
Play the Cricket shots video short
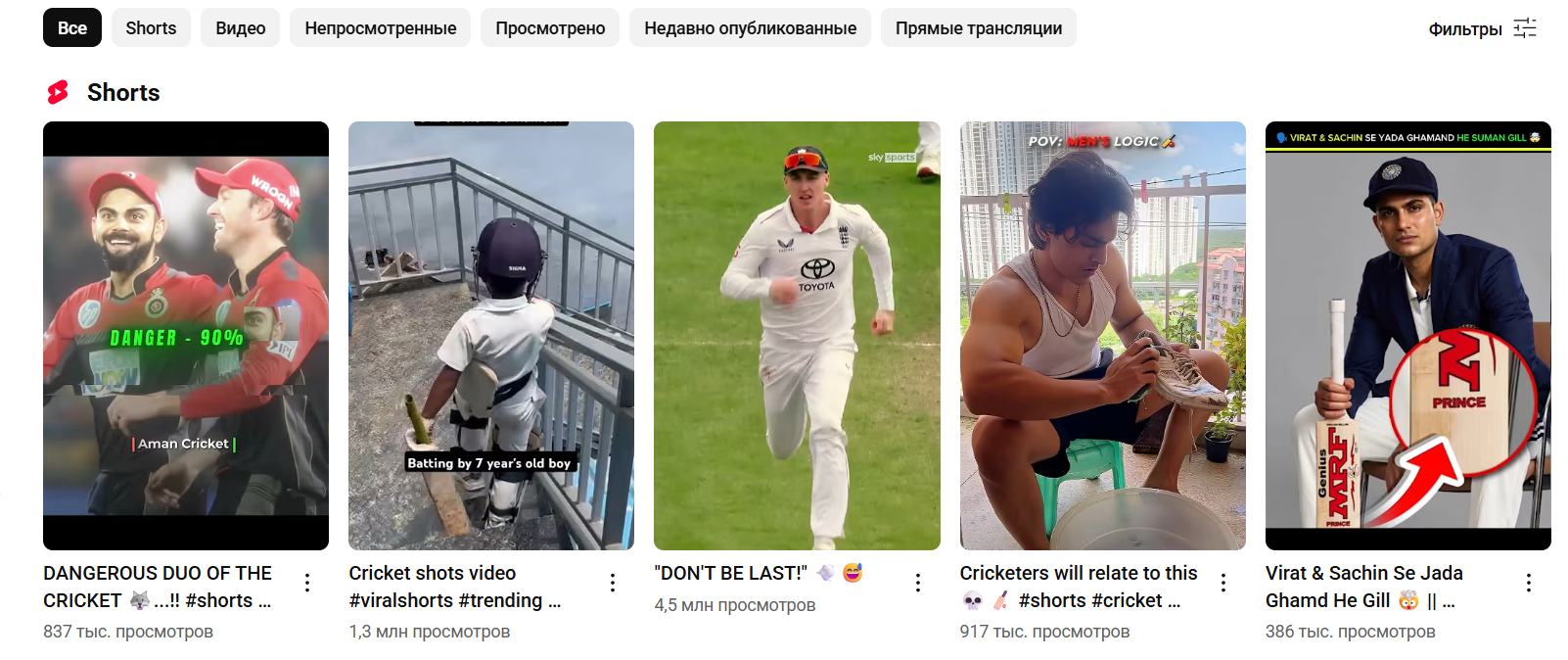[491, 335]
